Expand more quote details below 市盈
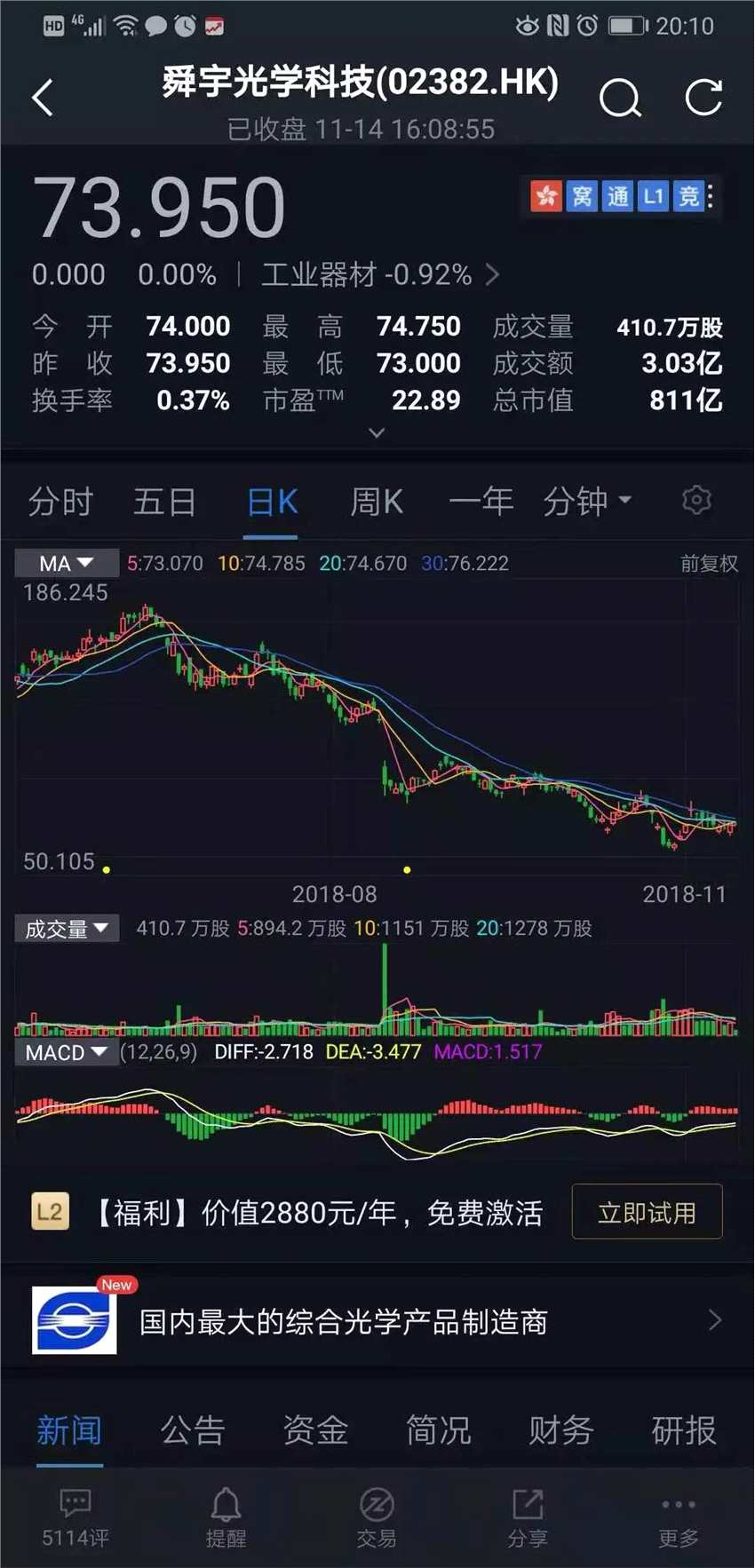Image resolution: width=755 pixels, height=1568 pixels. [x=377, y=433]
